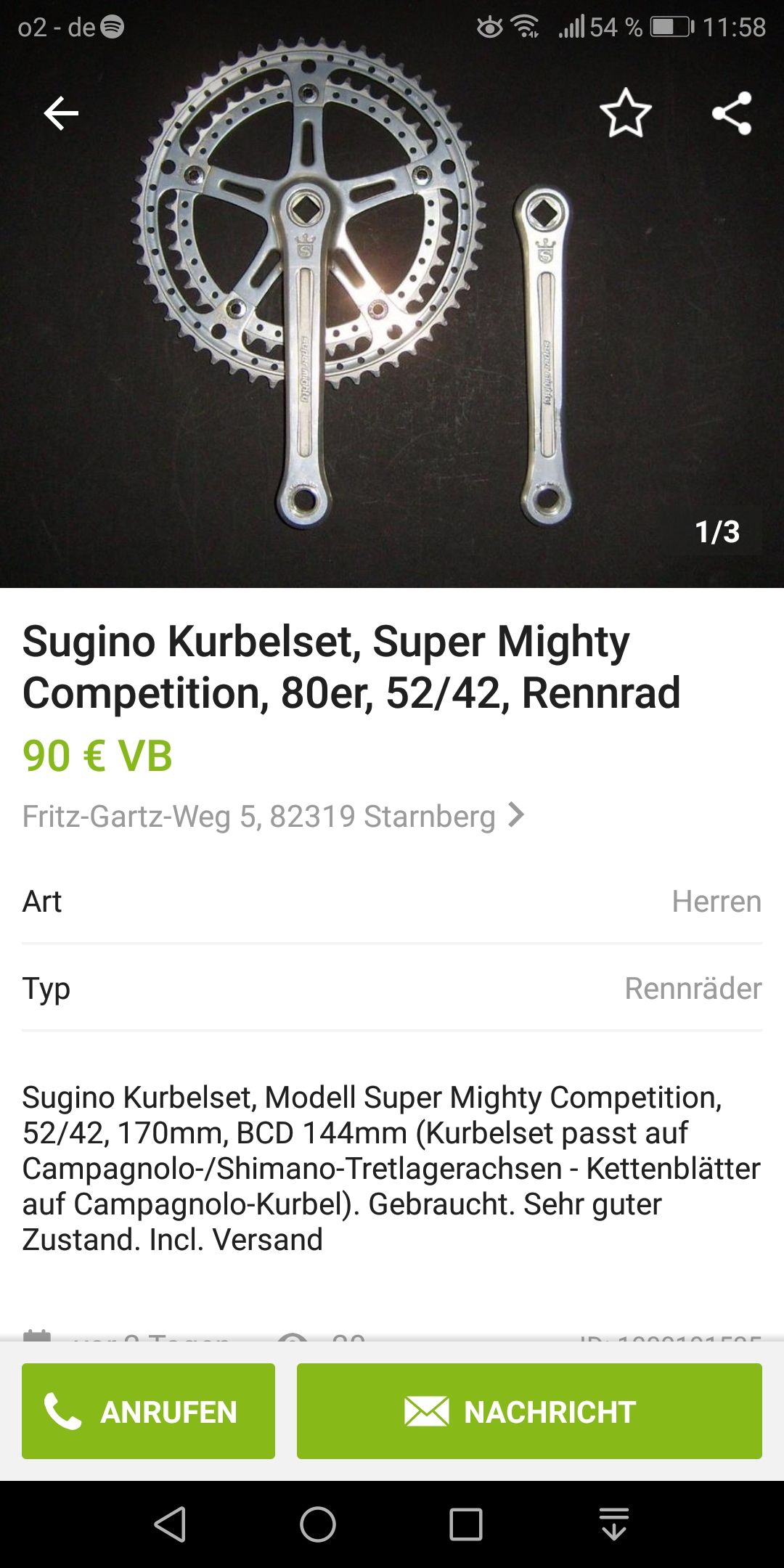Viewport: 784px width, 1568px height.
Task: Send the seller a Nachricht
Action: [x=529, y=1411]
